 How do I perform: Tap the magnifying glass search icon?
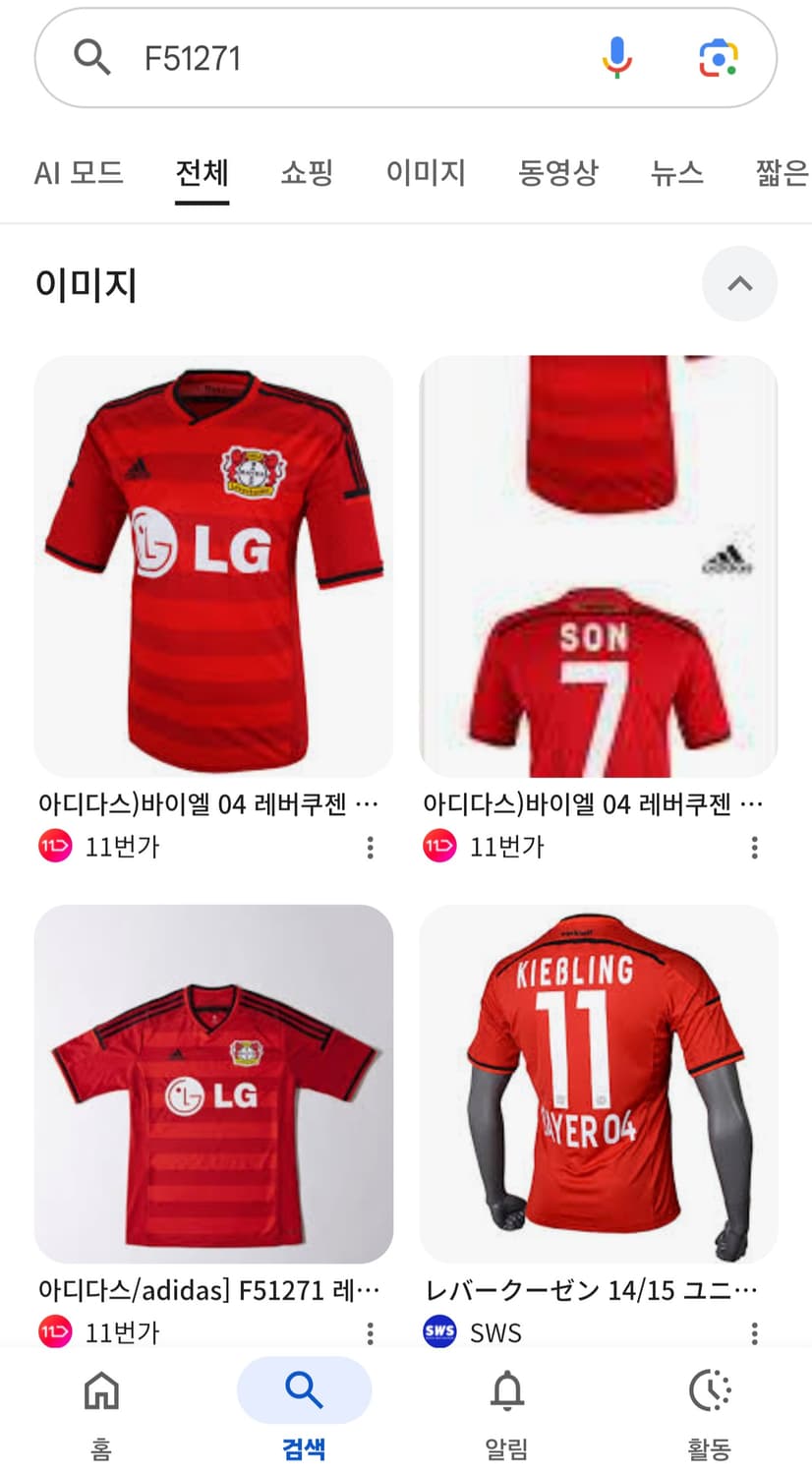92,56
